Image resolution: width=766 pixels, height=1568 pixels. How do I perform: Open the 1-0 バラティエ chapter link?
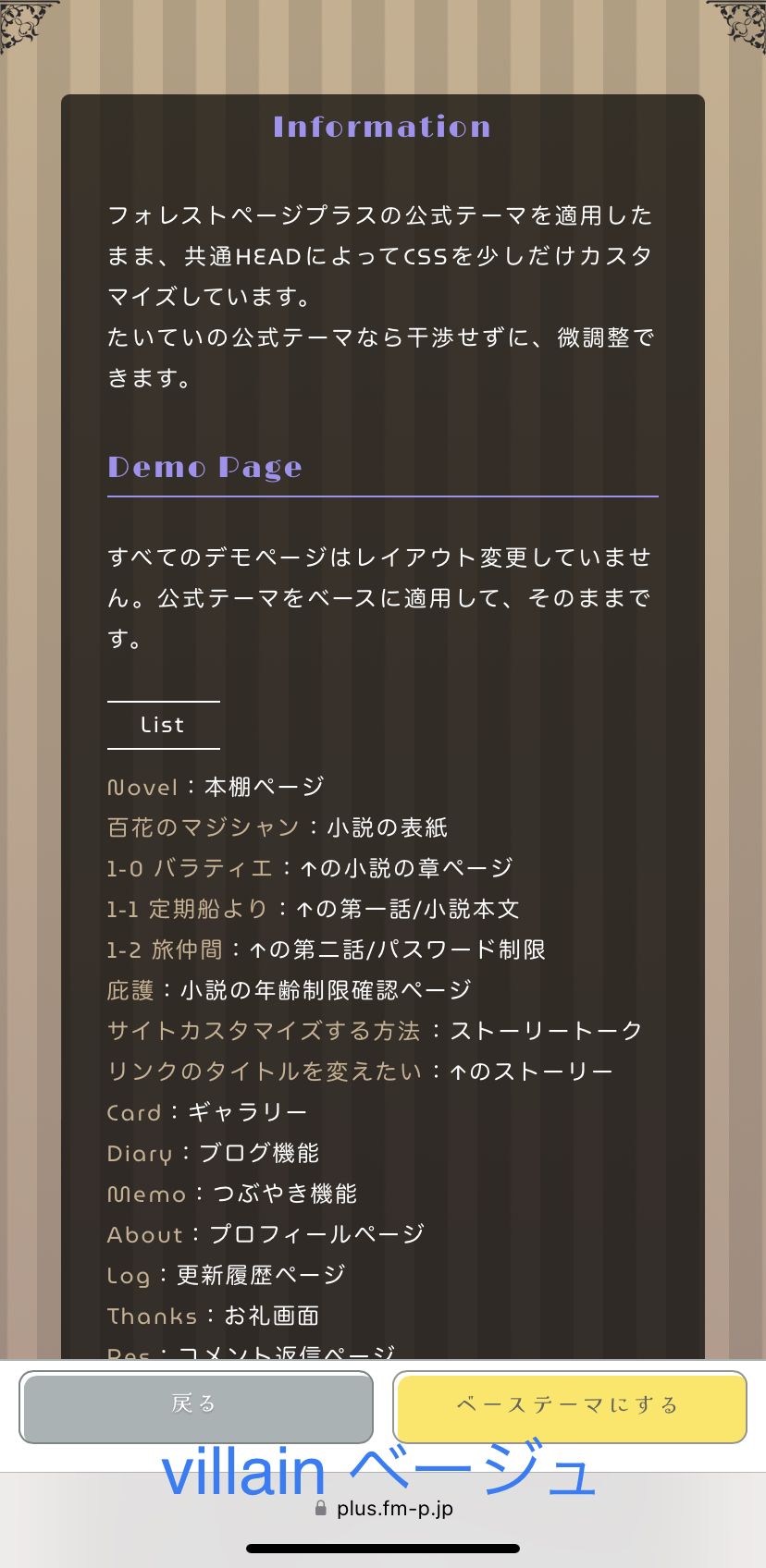(x=190, y=868)
